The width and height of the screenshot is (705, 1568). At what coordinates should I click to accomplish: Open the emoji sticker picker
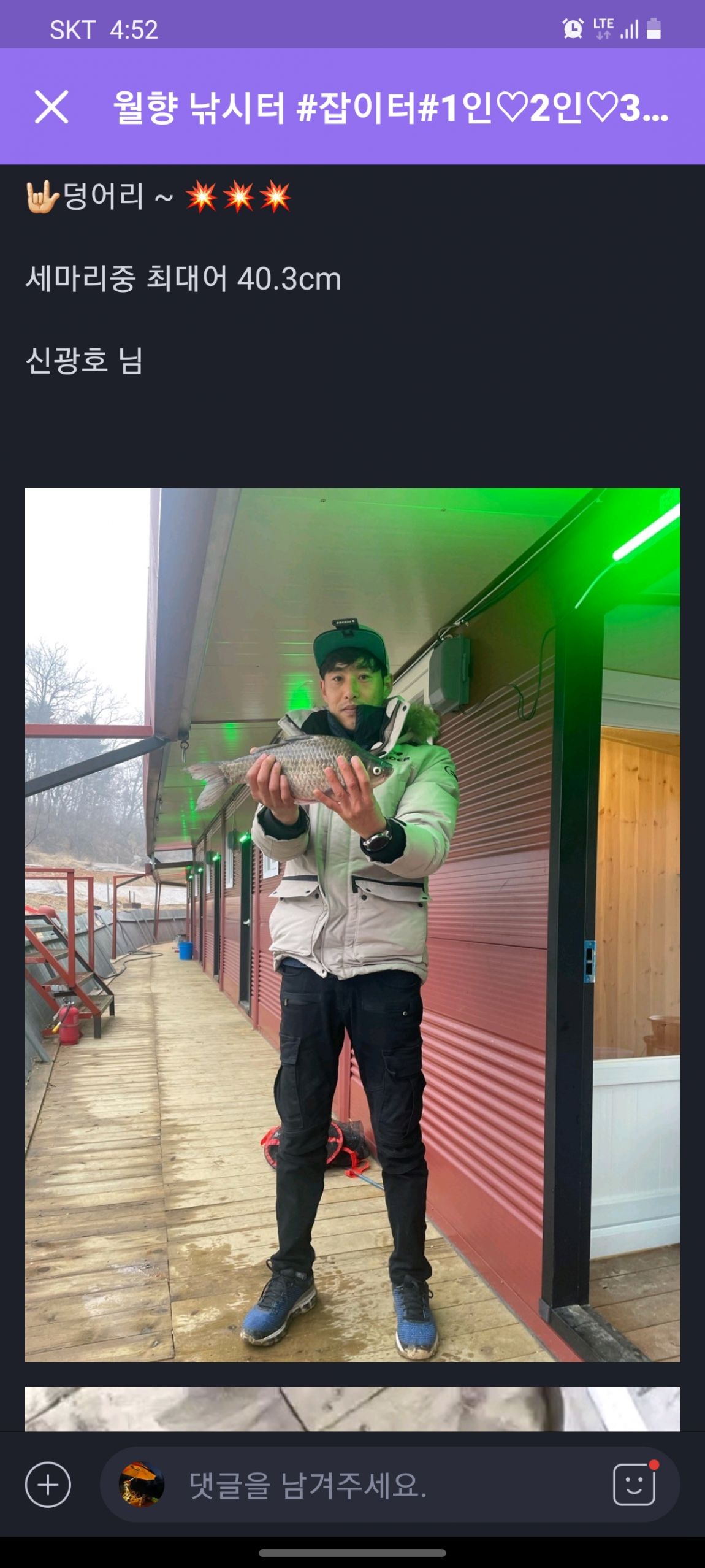[634, 1485]
